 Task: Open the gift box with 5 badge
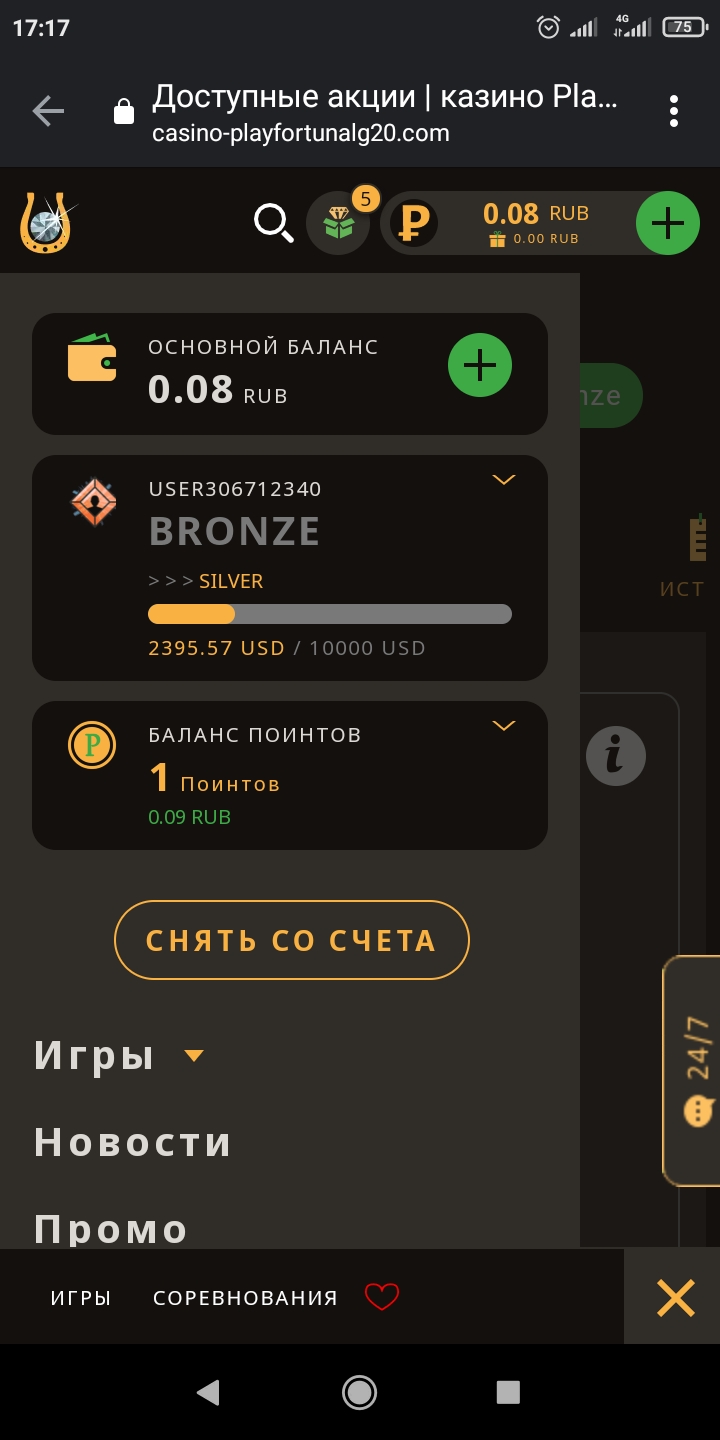339,223
